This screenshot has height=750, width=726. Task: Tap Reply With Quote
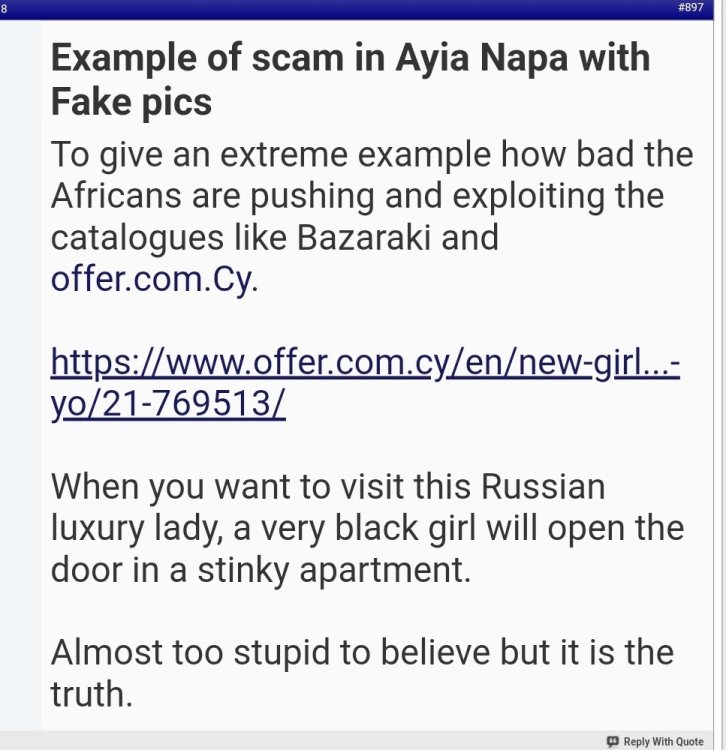pyautogui.click(x=656, y=741)
